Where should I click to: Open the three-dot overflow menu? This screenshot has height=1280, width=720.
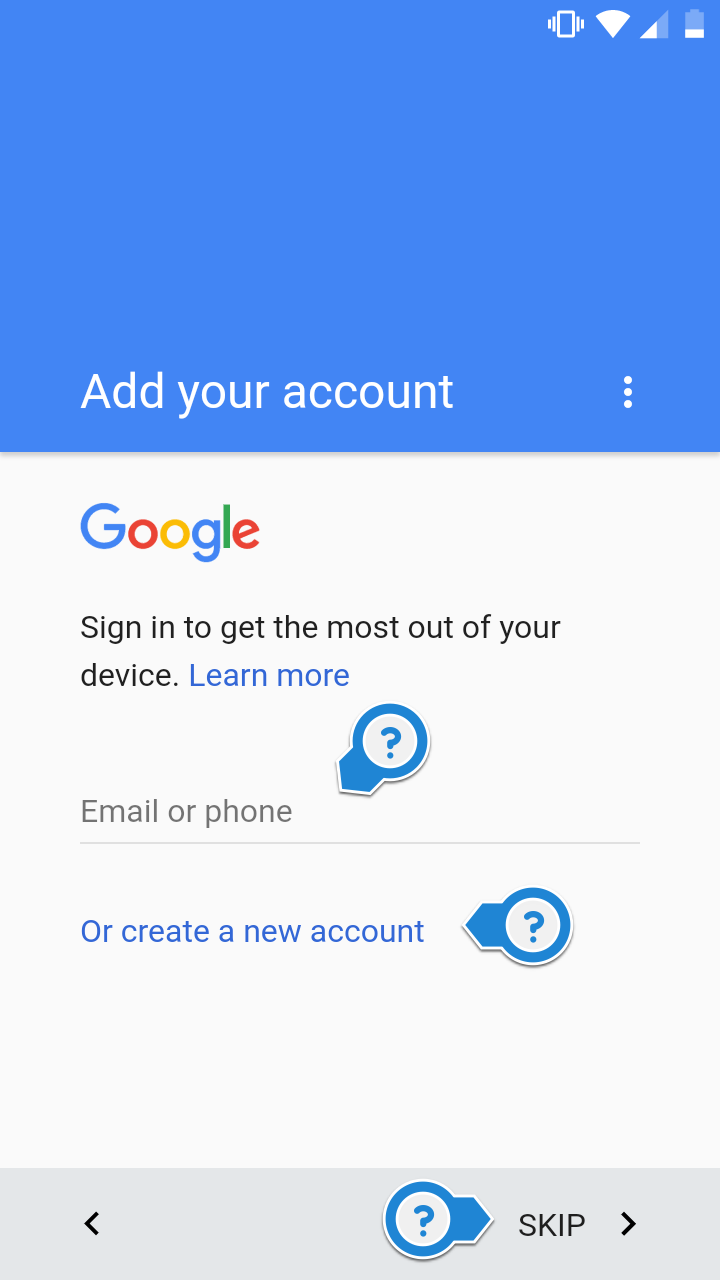[628, 392]
